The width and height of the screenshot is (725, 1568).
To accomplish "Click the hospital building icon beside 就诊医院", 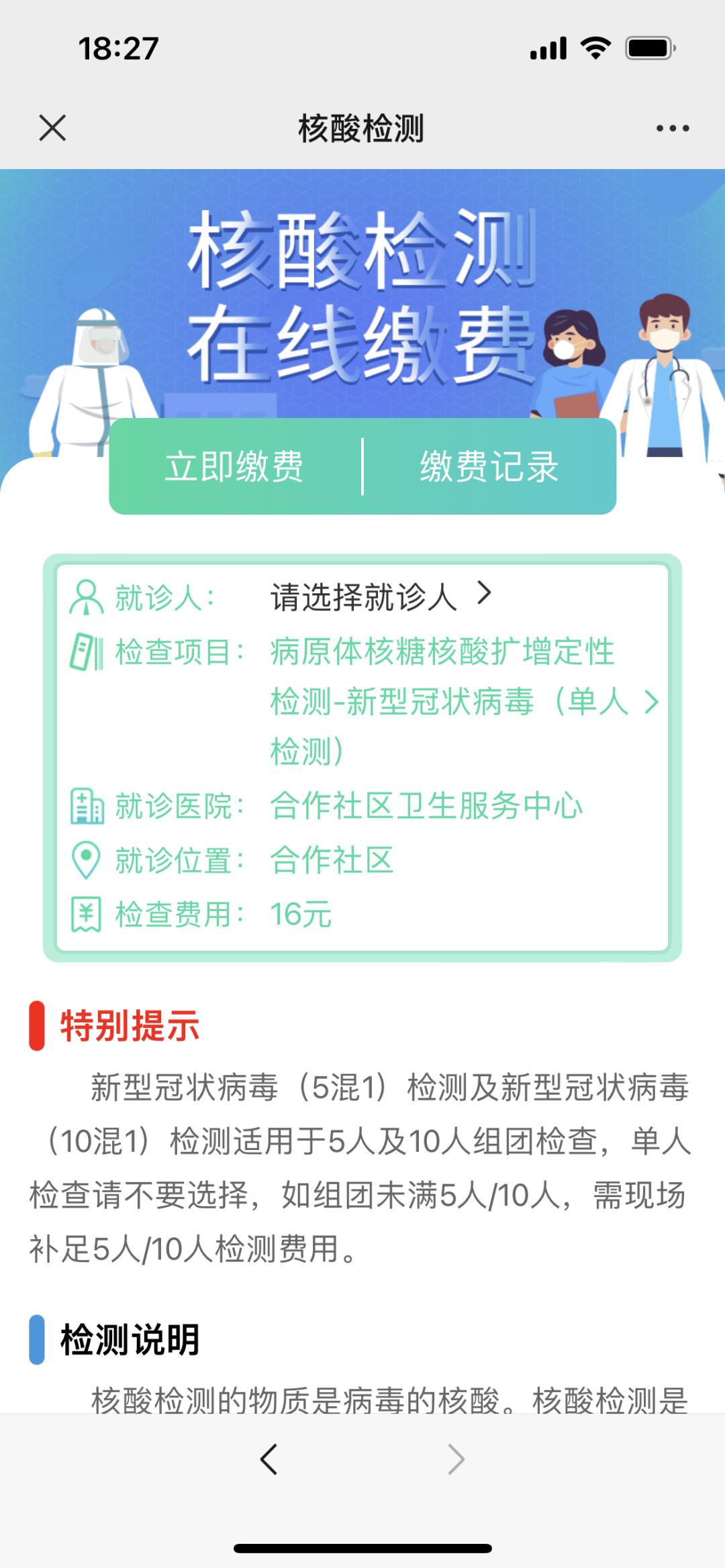I will 86,804.
